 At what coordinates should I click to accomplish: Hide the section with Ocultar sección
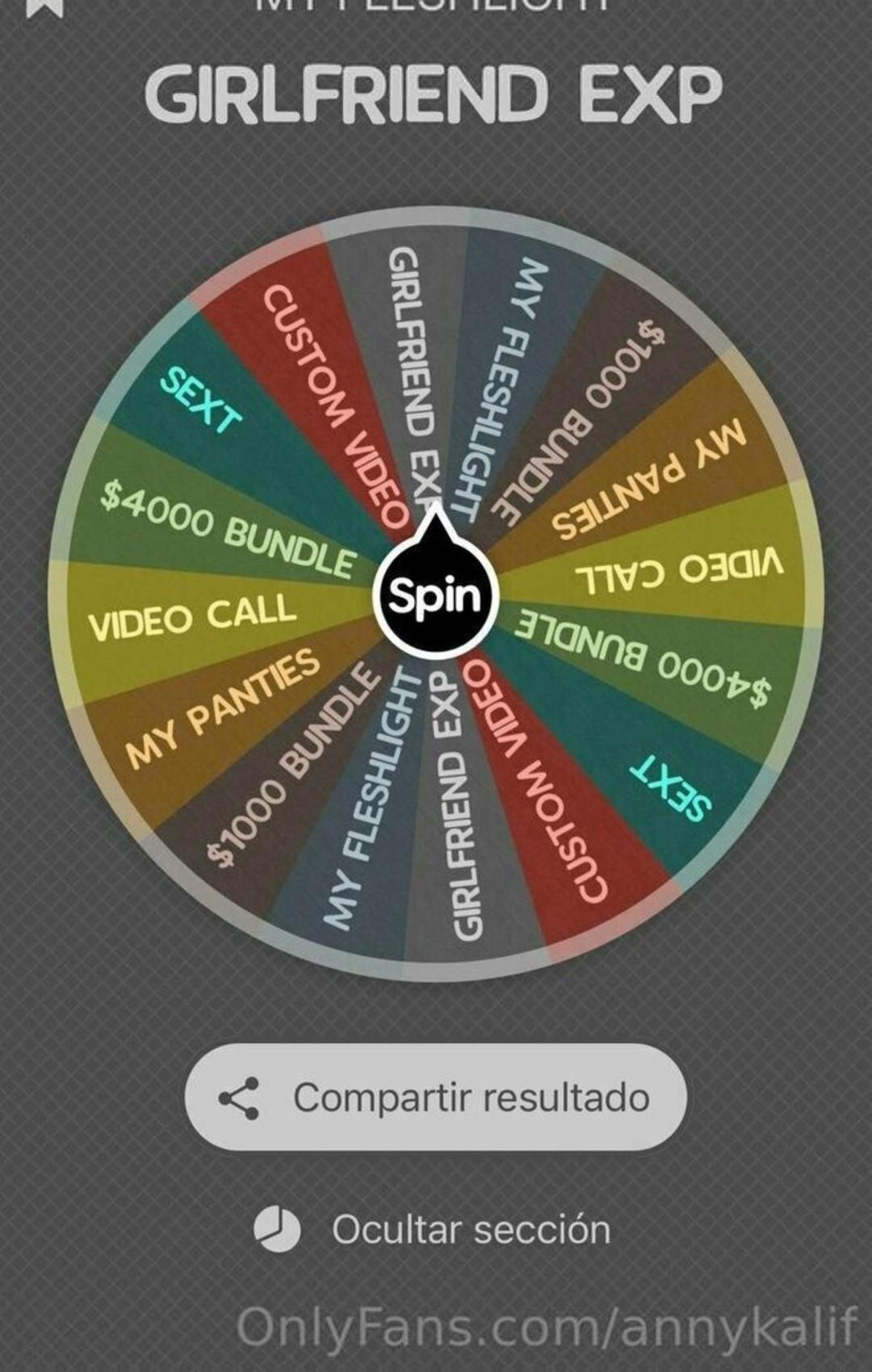point(433,1230)
